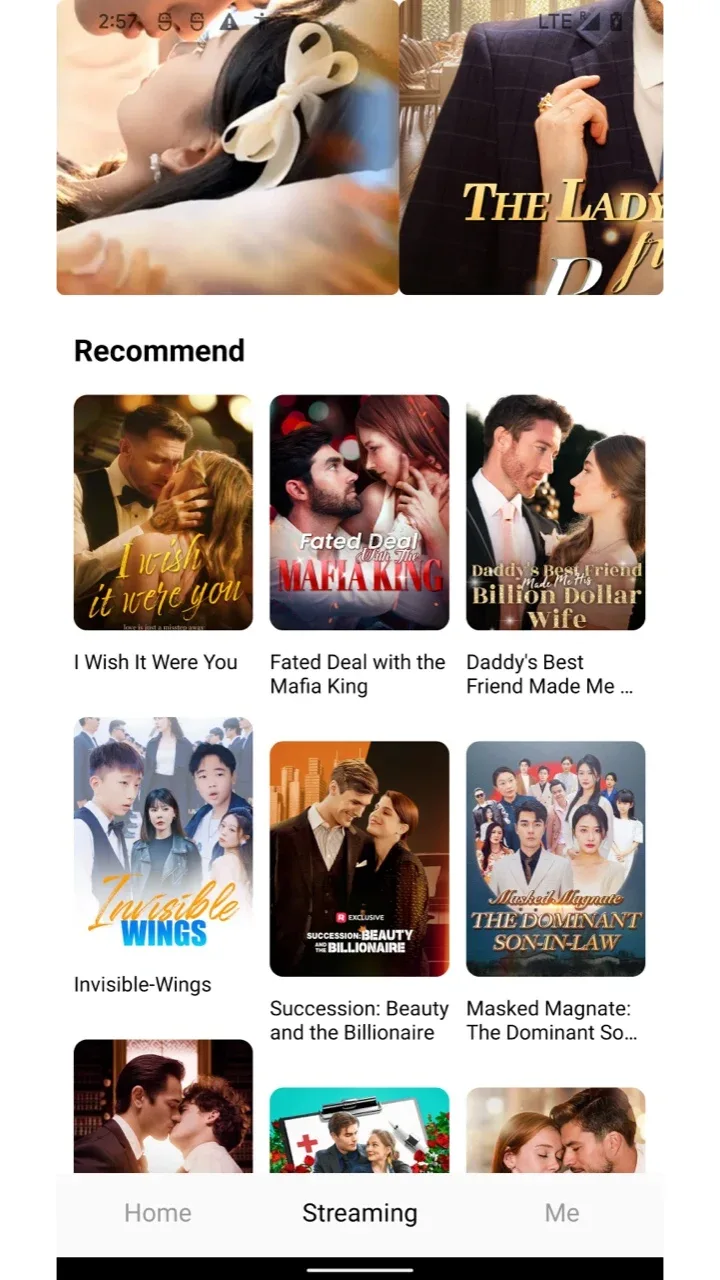This screenshot has width=720, height=1280.
Task: Open I Wish It Were You
Action: tap(163, 512)
